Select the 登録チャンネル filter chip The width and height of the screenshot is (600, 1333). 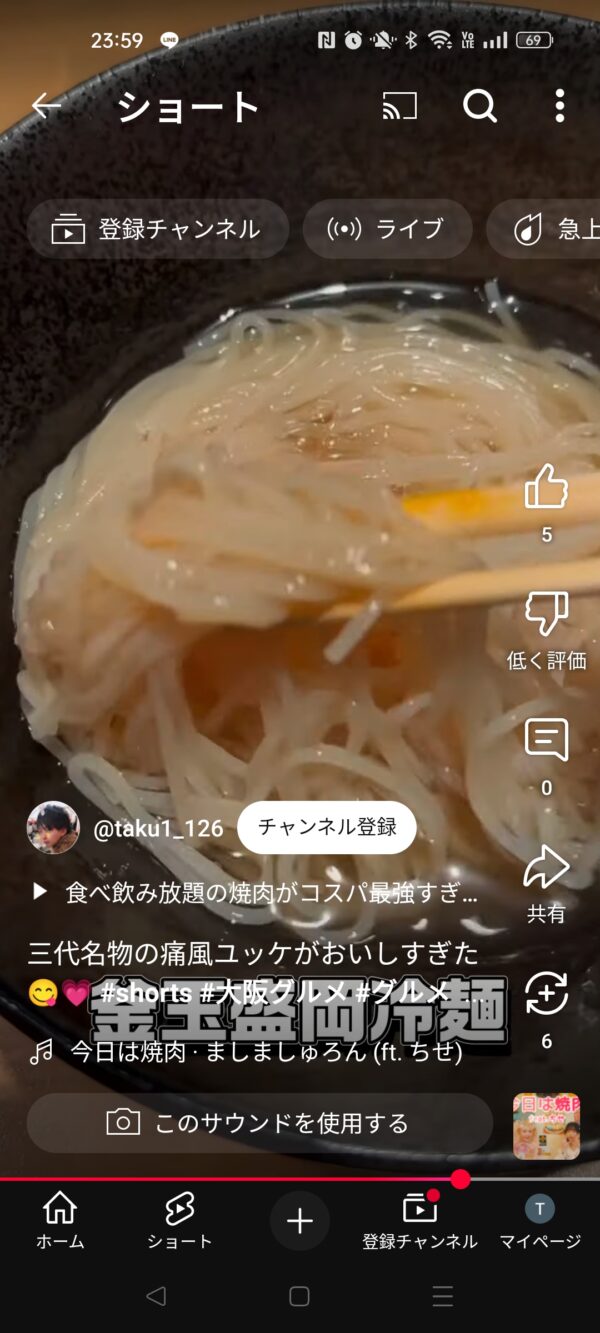pos(158,229)
